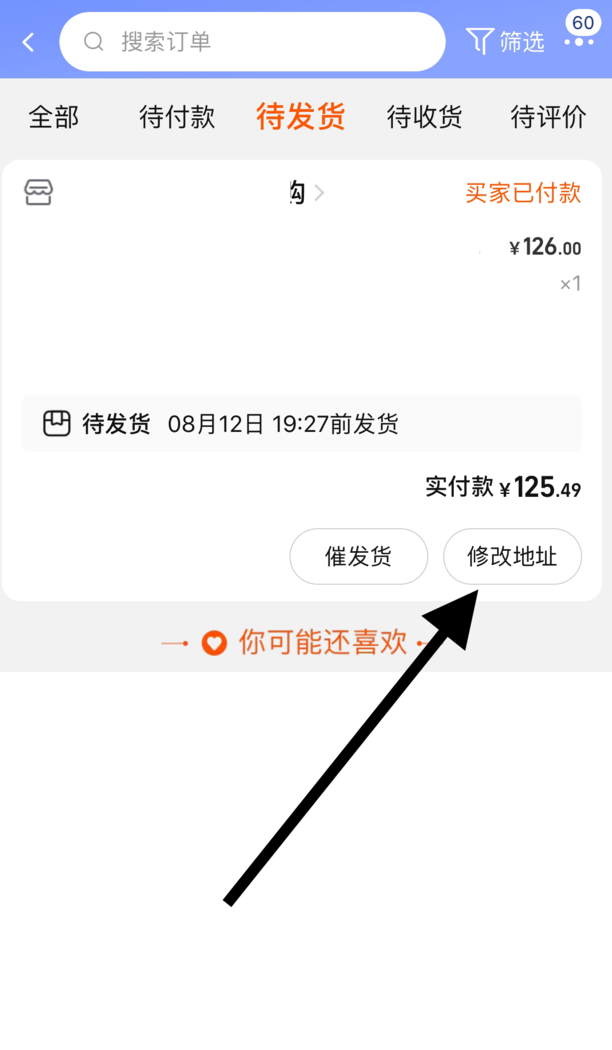The width and height of the screenshot is (612, 1050).
Task: Tap 修改地址 to change the address
Action: pos(512,556)
